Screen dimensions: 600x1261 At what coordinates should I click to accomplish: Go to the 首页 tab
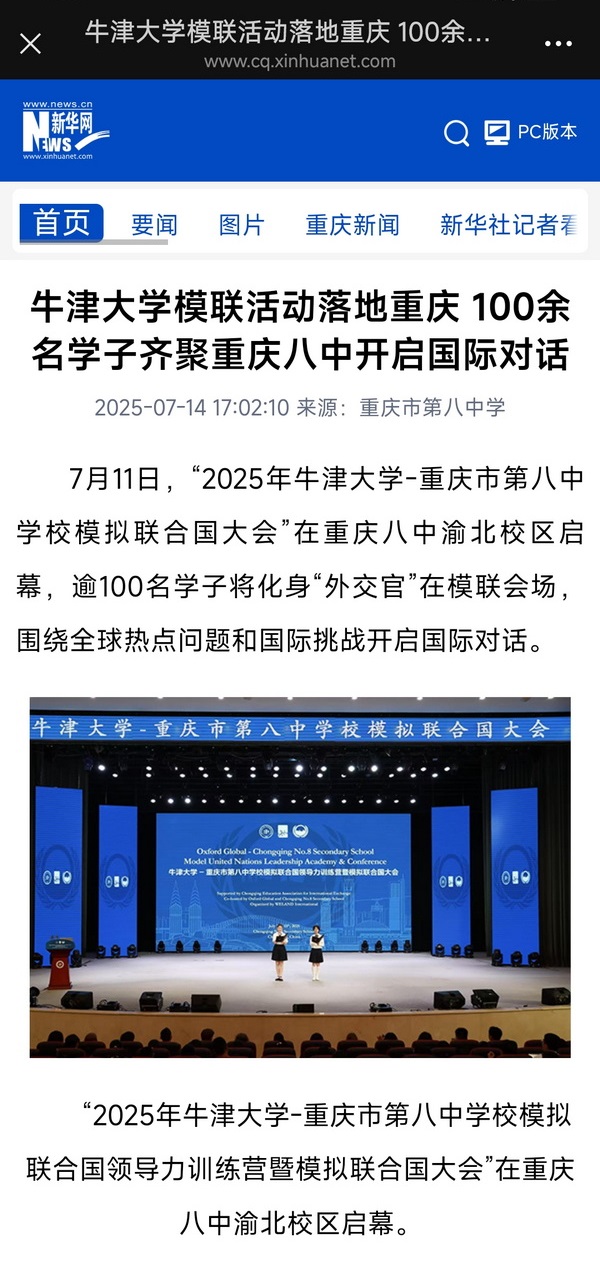61,223
